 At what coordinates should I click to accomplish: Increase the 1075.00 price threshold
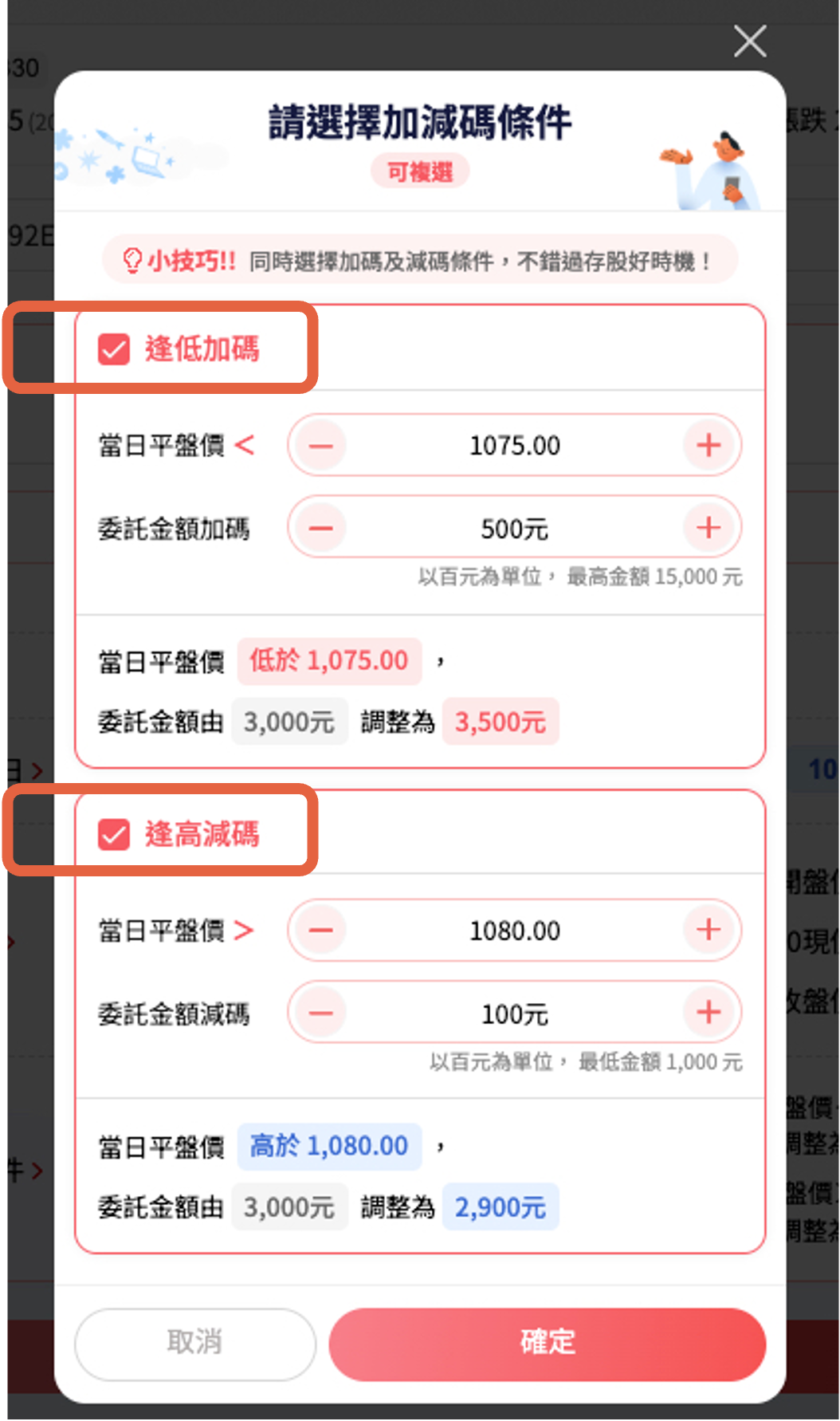point(709,445)
